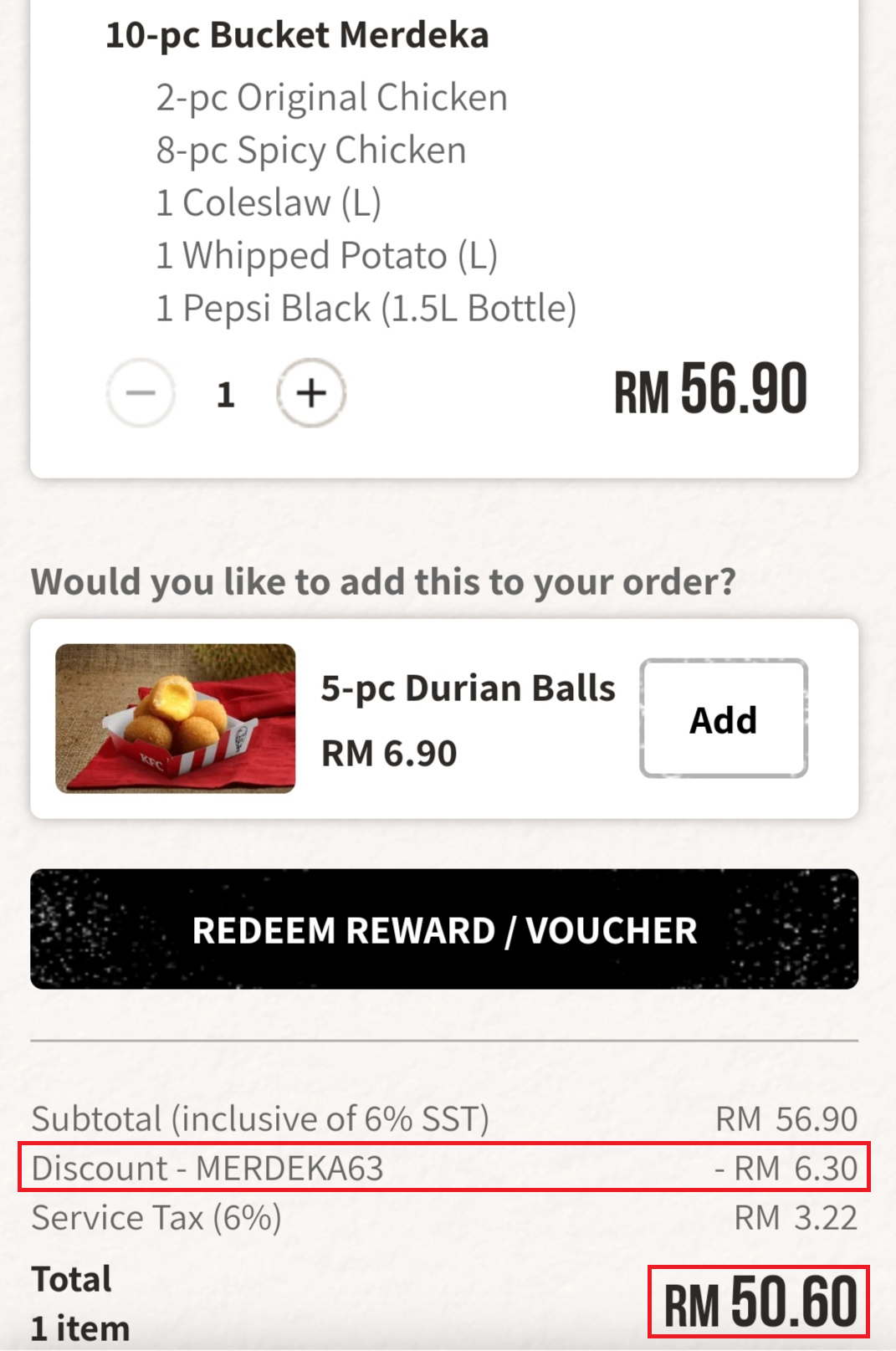Add 5-pc Durian Balls to order
Viewport: 896px width, 1351px height.
pyautogui.click(x=723, y=719)
